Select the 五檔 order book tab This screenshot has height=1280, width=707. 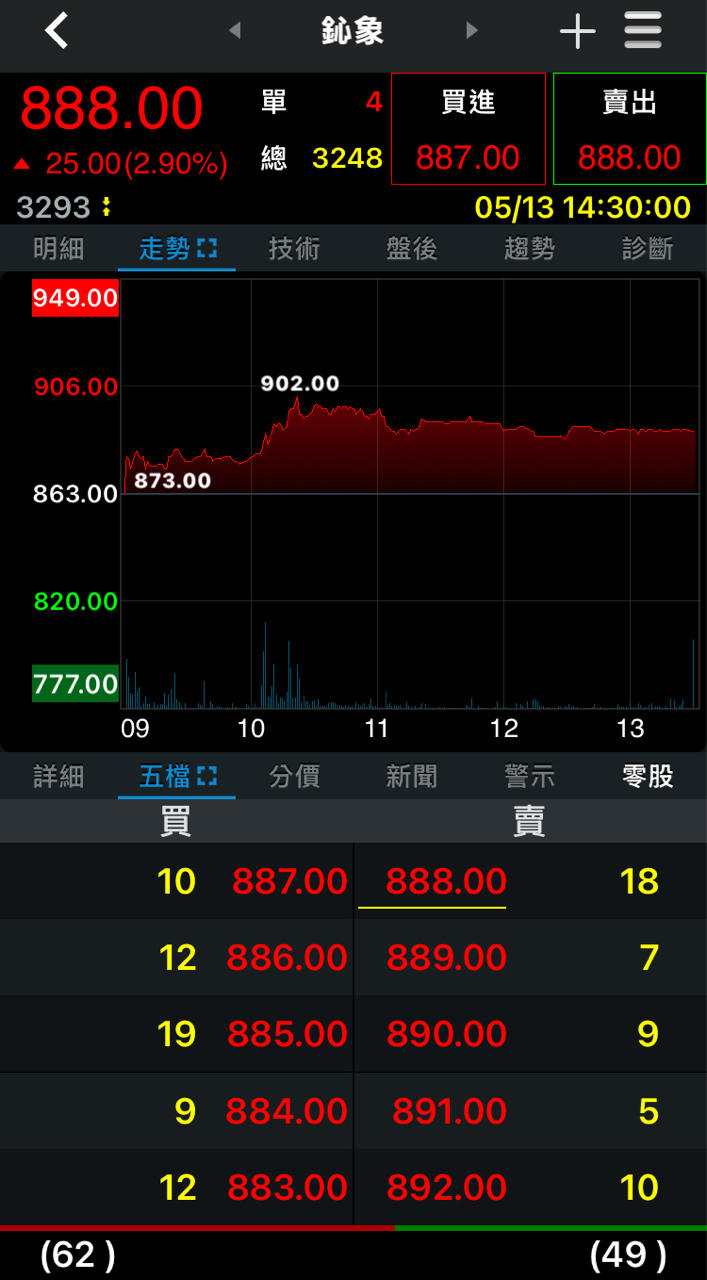pos(177,776)
